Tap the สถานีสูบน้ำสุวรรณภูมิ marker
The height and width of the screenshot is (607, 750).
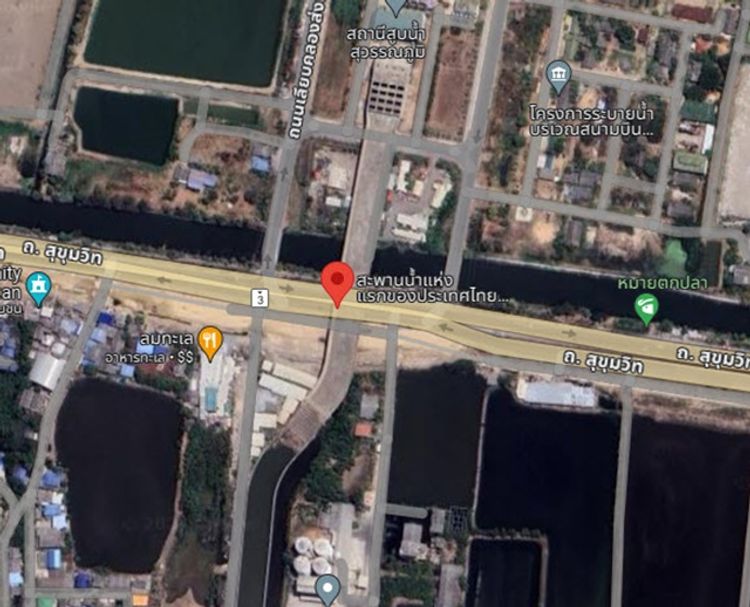[397, 8]
